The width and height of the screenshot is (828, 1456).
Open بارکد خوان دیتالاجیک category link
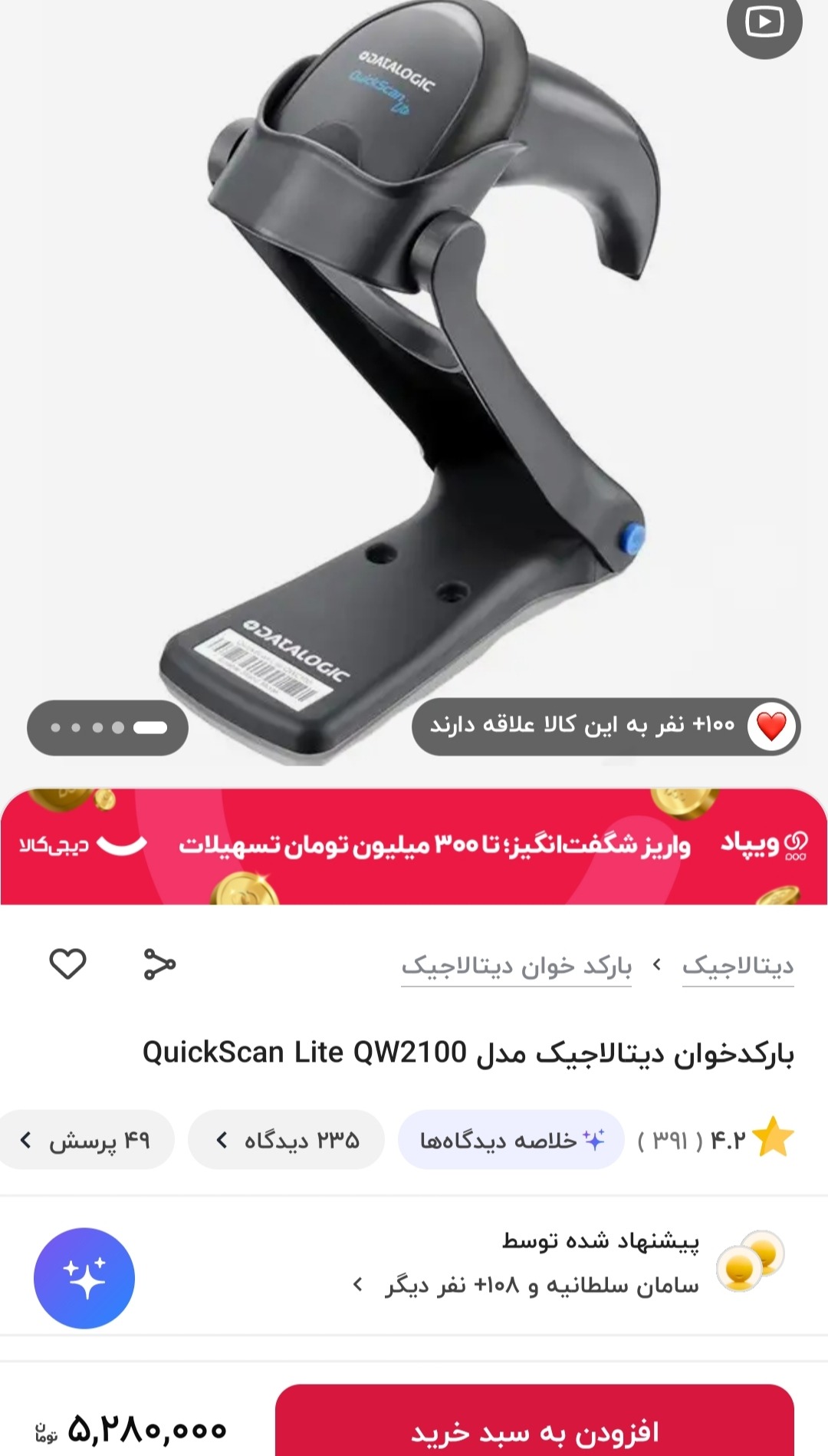click(516, 966)
